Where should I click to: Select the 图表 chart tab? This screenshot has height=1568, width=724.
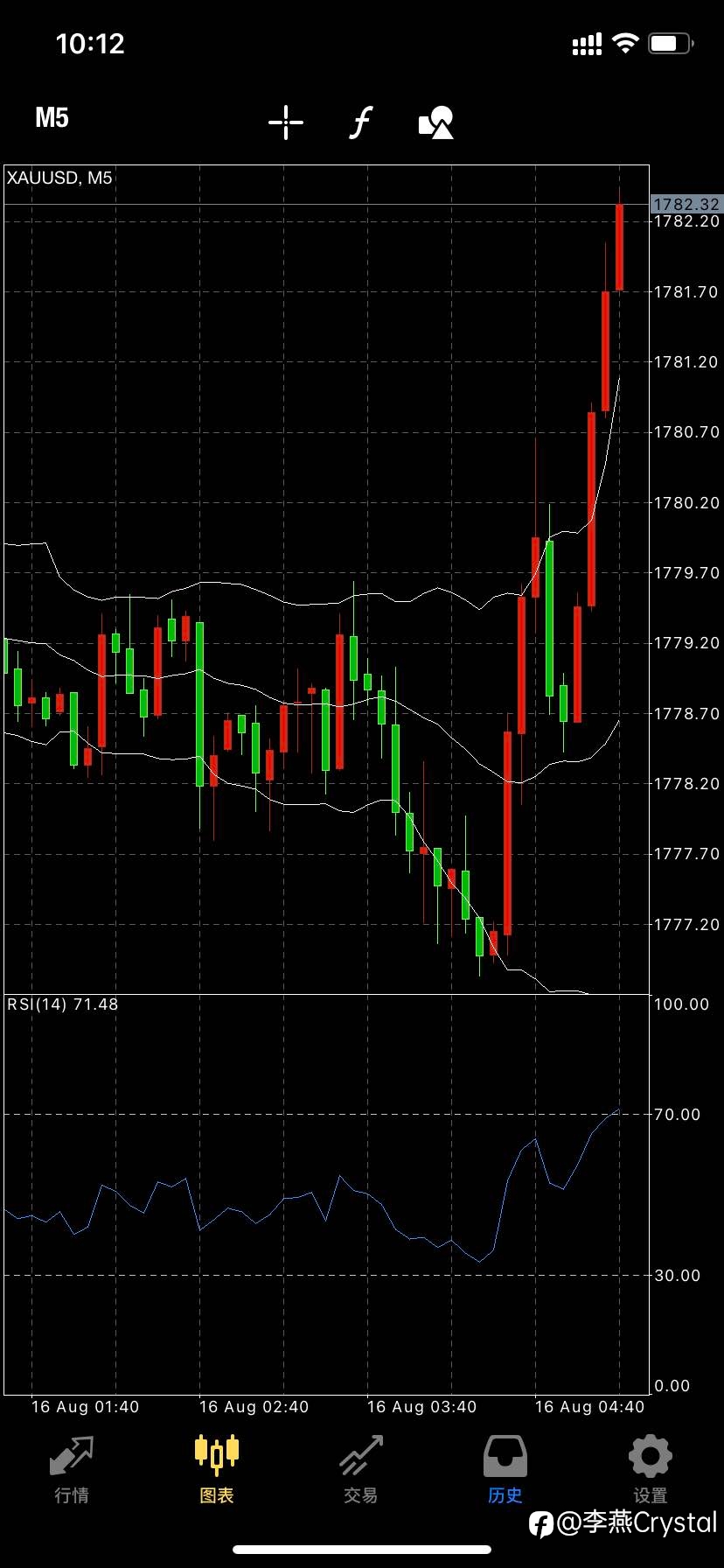[217, 1469]
